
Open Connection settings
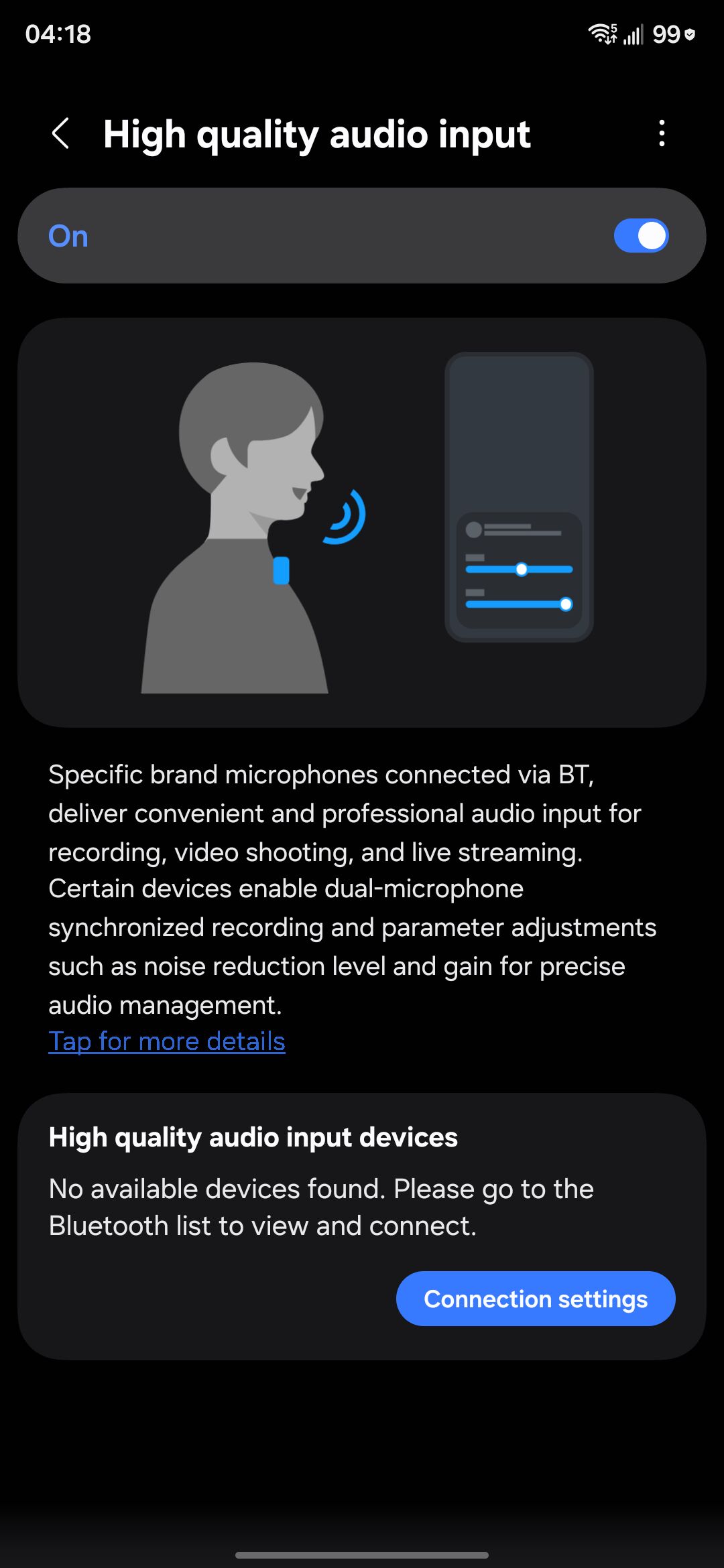coord(536,1299)
